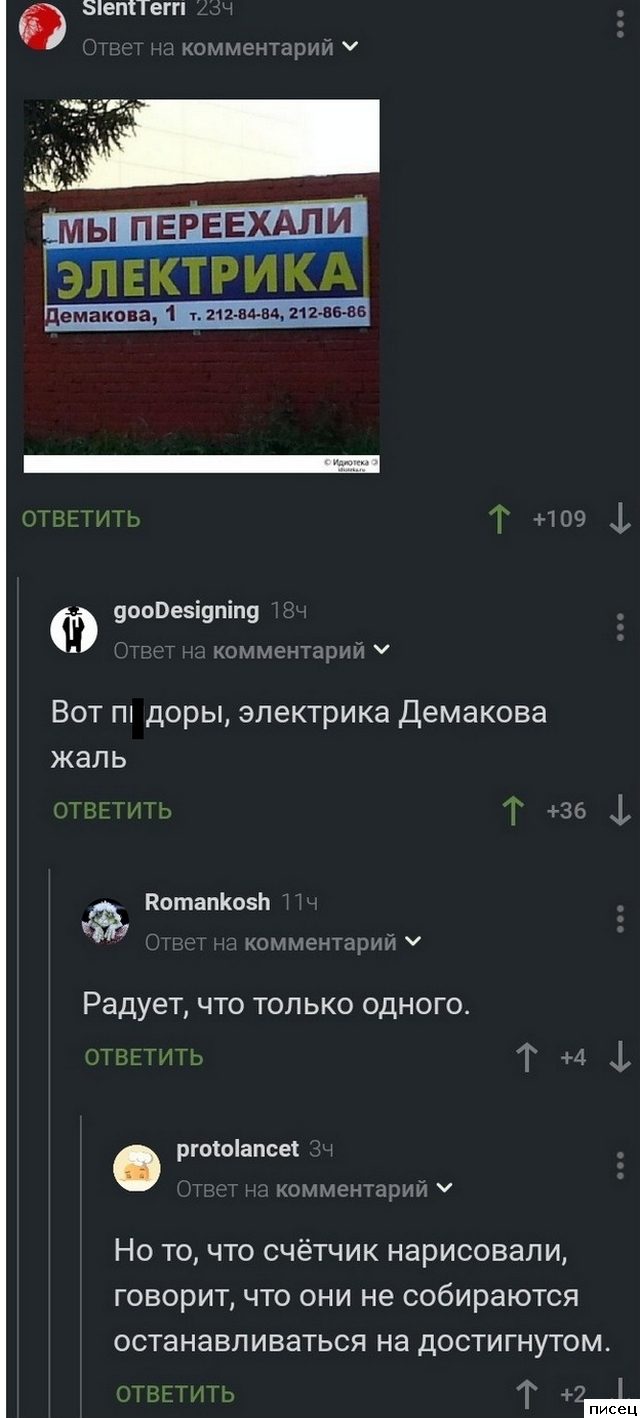Screen dimensions: 640x1418
Task: Downvote gooDesigning's comment with +36
Action: pos(620,809)
